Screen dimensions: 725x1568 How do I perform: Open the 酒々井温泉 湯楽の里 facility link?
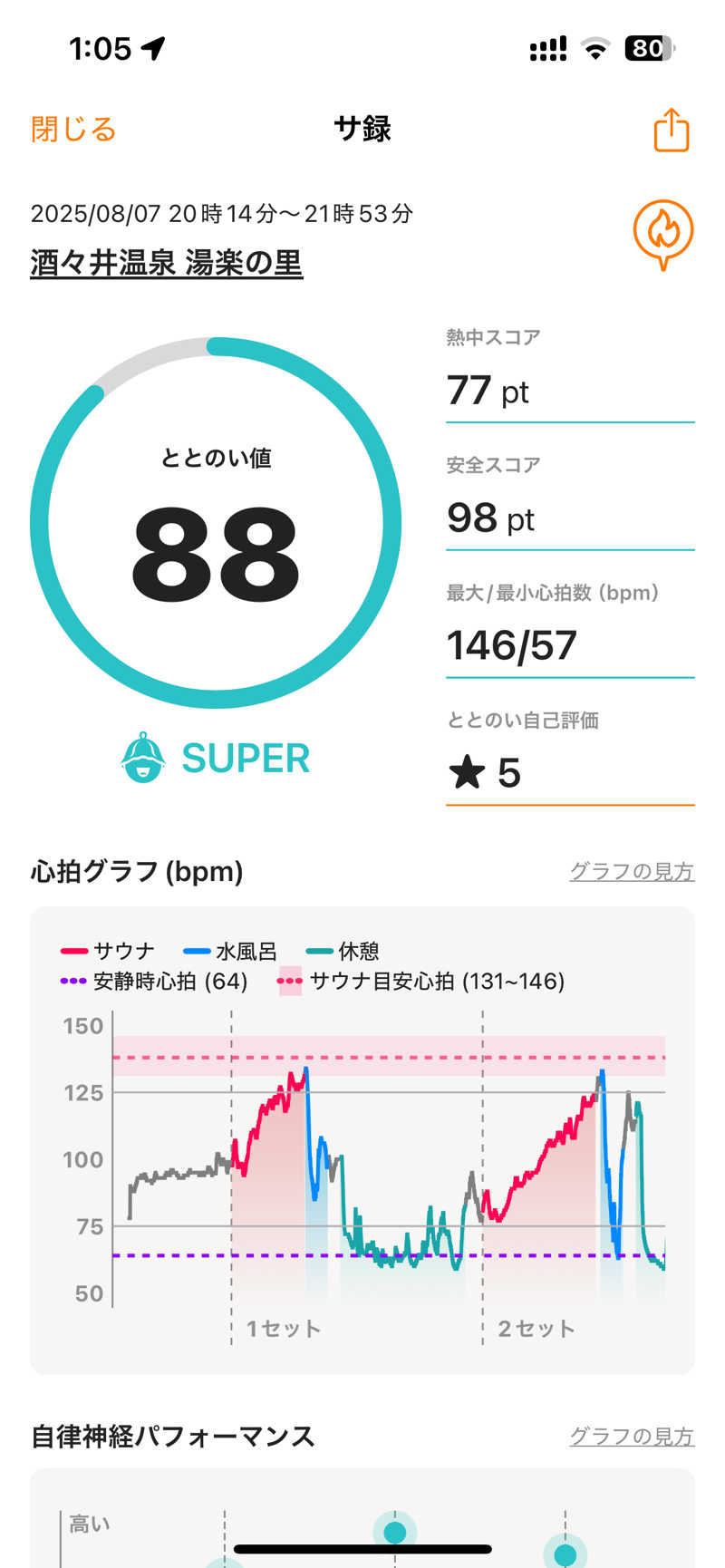(x=167, y=264)
